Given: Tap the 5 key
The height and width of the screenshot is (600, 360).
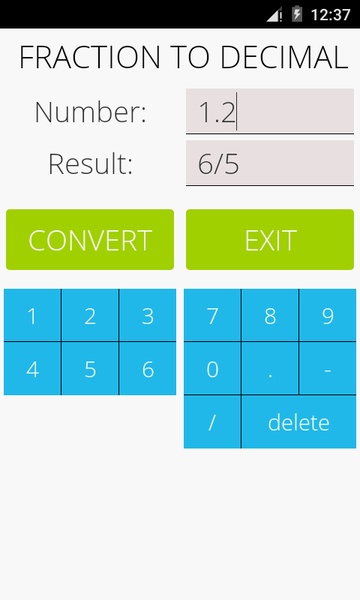Looking at the screenshot, I should pos(90,368).
